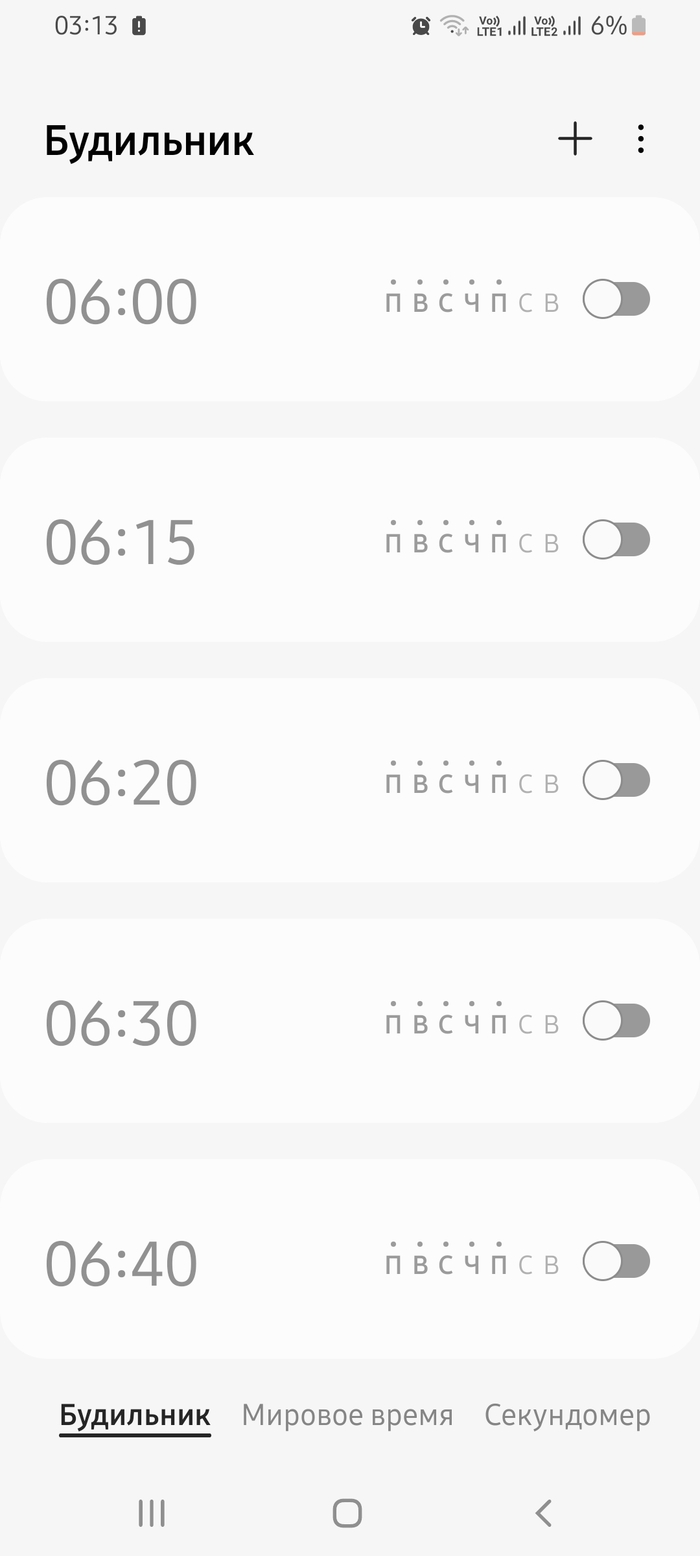The width and height of the screenshot is (700, 1556).
Task: Go back using the system back button
Action: point(543,1513)
